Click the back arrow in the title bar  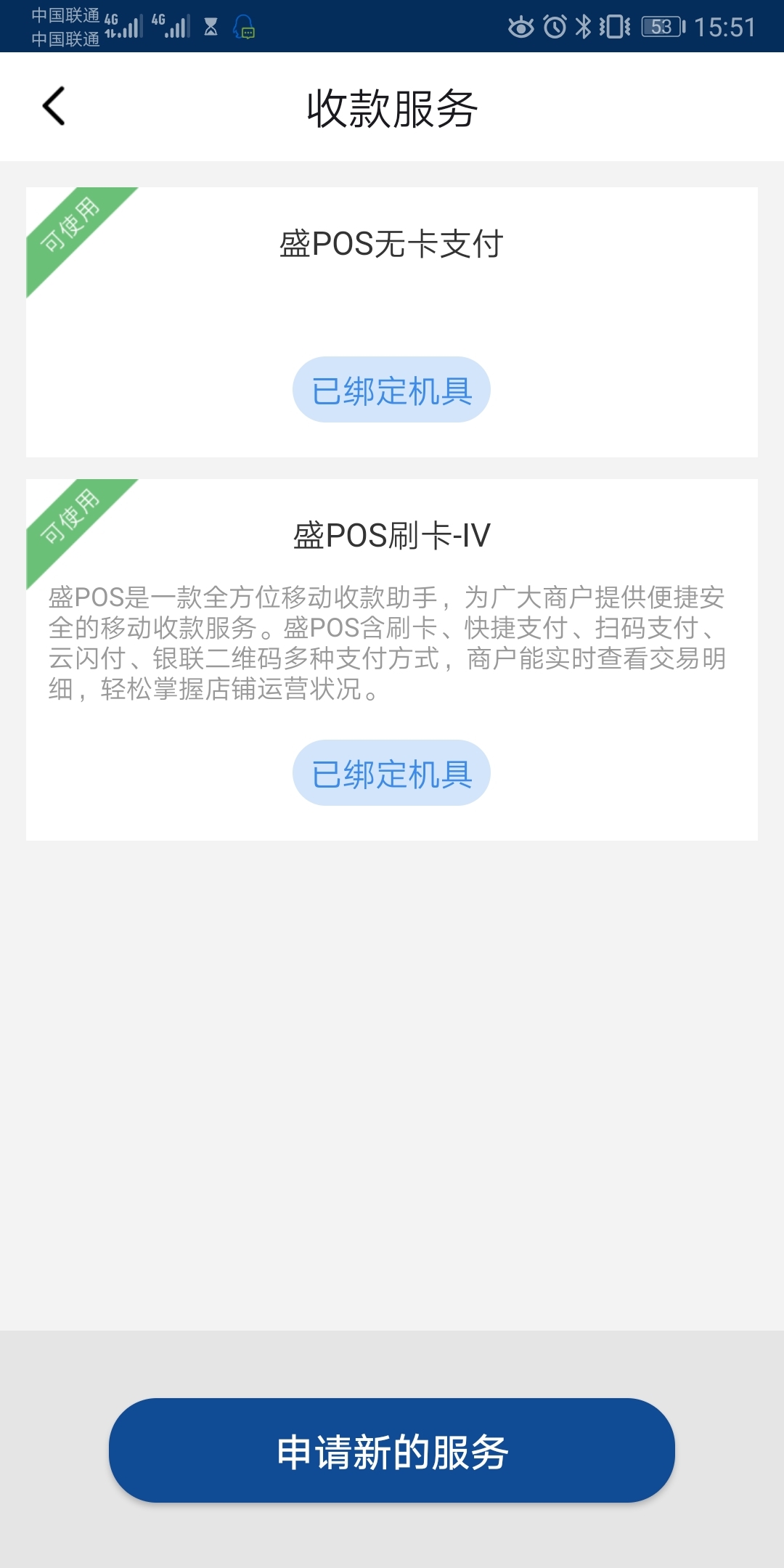click(x=52, y=107)
